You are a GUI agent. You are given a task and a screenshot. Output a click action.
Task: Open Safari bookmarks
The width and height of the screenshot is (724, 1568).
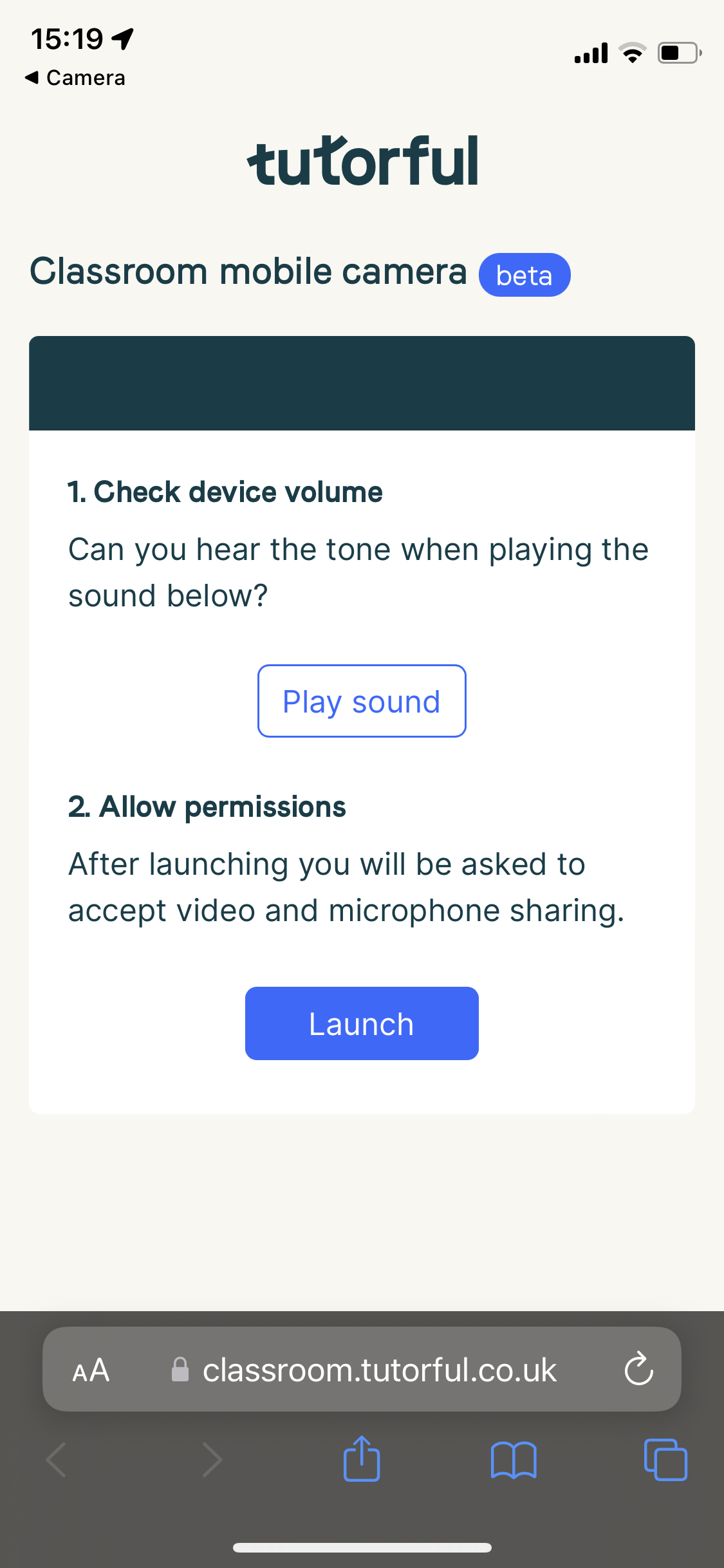tap(514, 1460)
